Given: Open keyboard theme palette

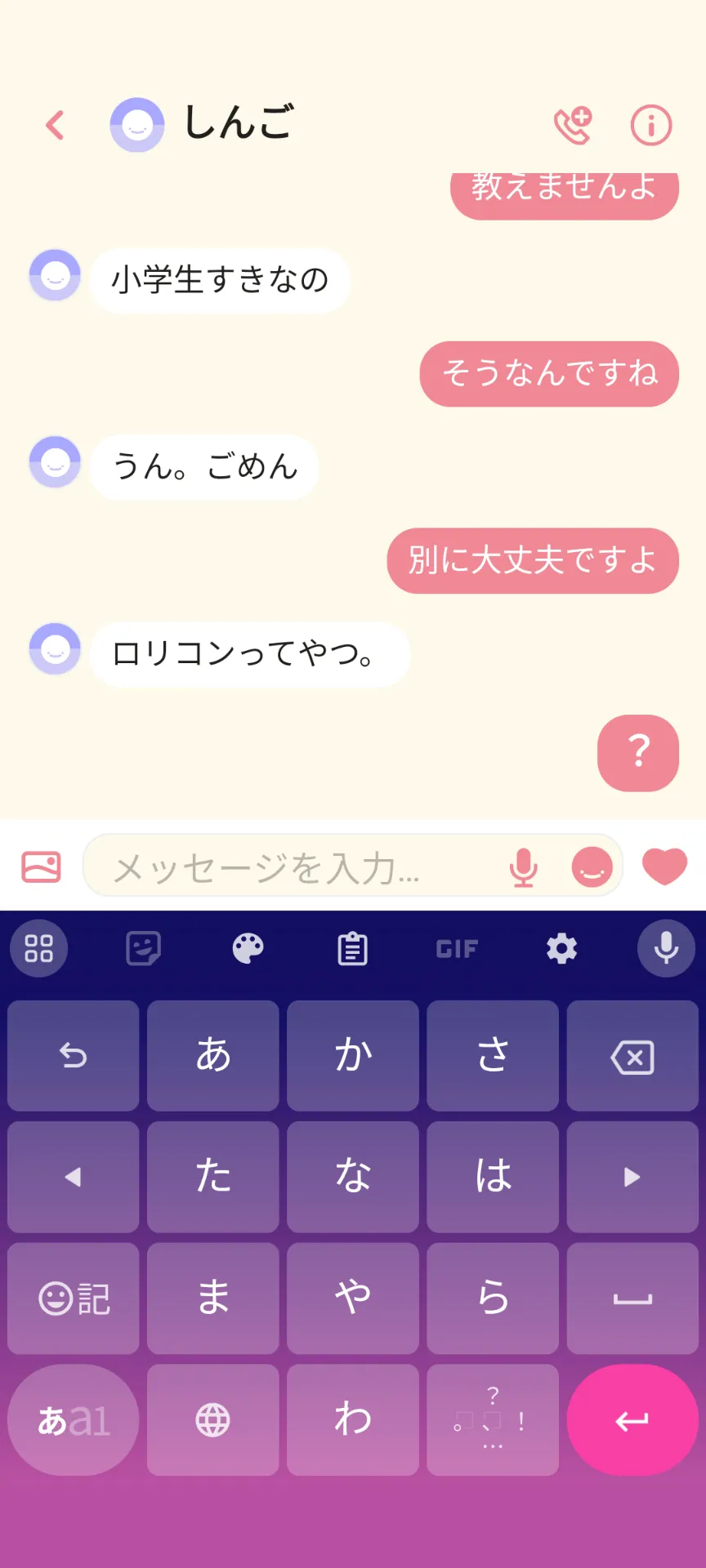Looking at the screenshot, I should click(x=248, y=948).
